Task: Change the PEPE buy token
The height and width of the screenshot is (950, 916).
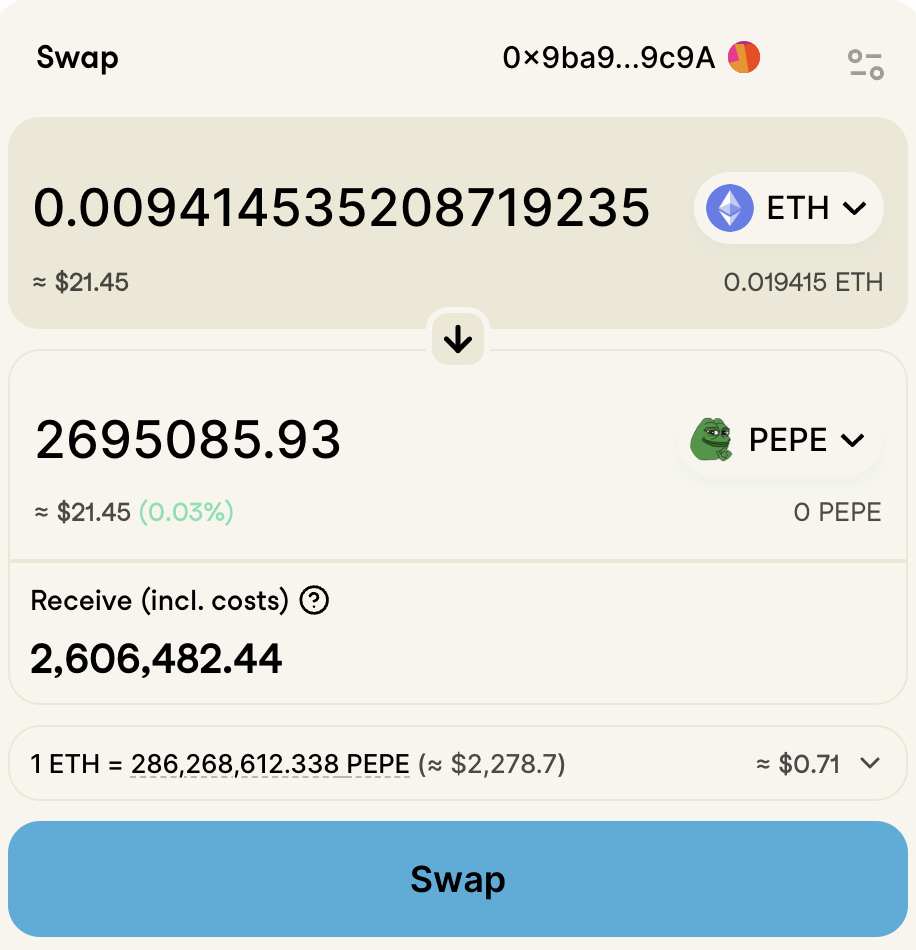Action: point(779,440)
